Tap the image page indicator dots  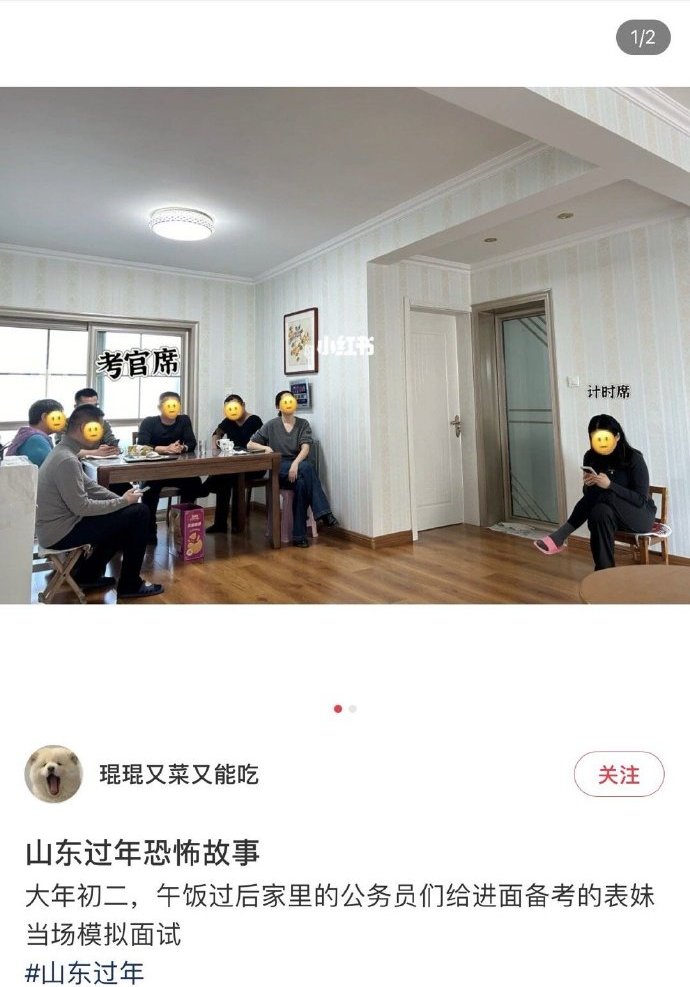[x=345, y=708]
